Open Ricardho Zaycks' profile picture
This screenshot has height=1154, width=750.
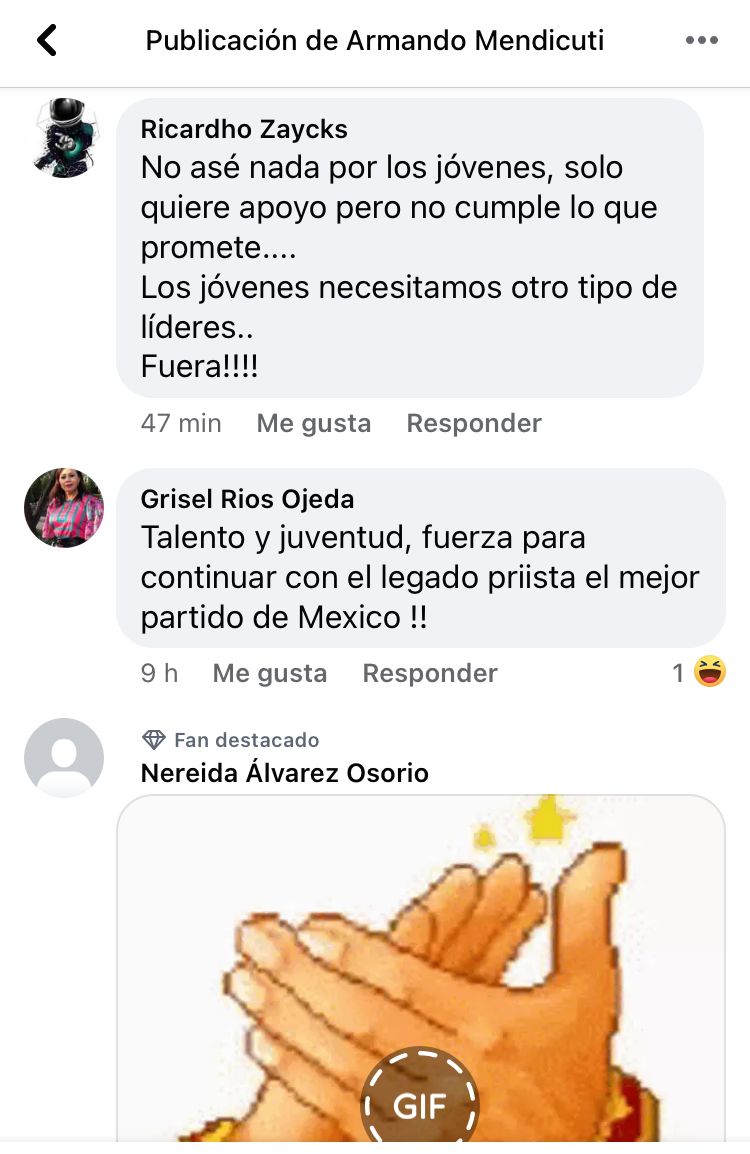click(x=64, y=138)
